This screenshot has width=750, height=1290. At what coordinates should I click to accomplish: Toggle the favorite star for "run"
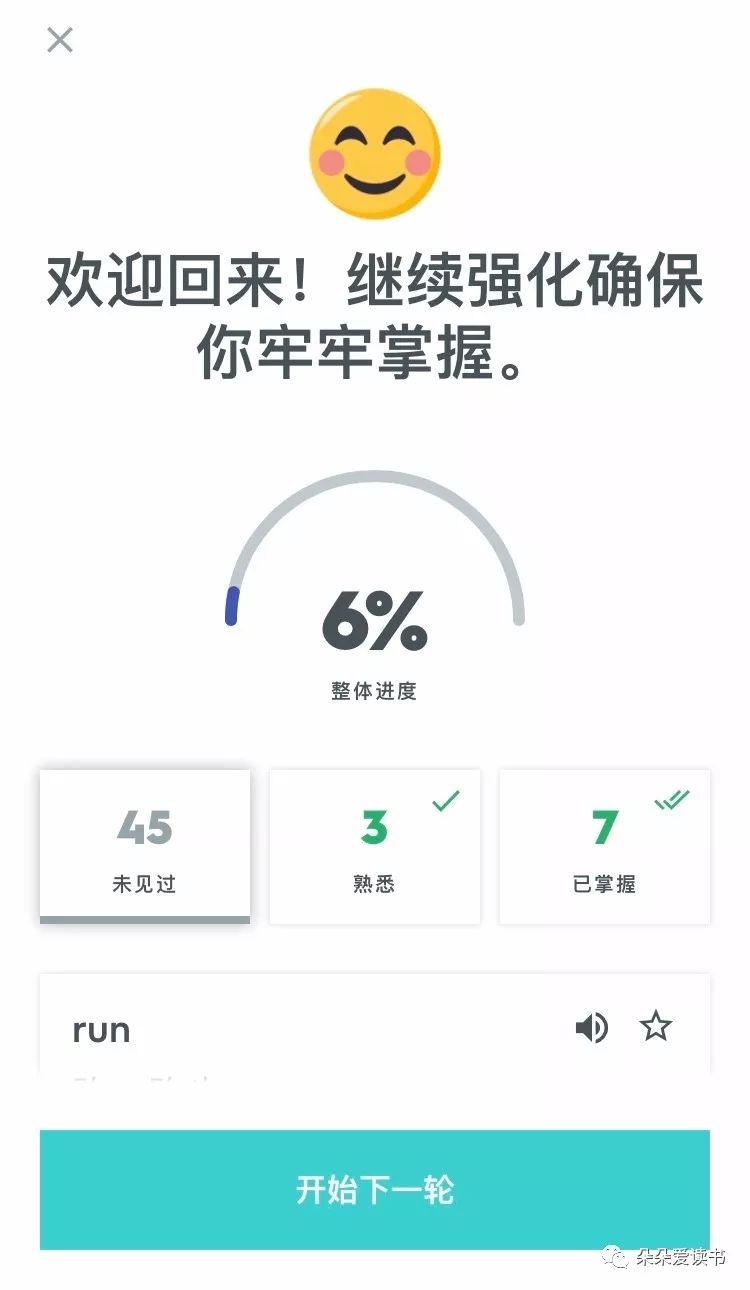(x=658, y=1027)
